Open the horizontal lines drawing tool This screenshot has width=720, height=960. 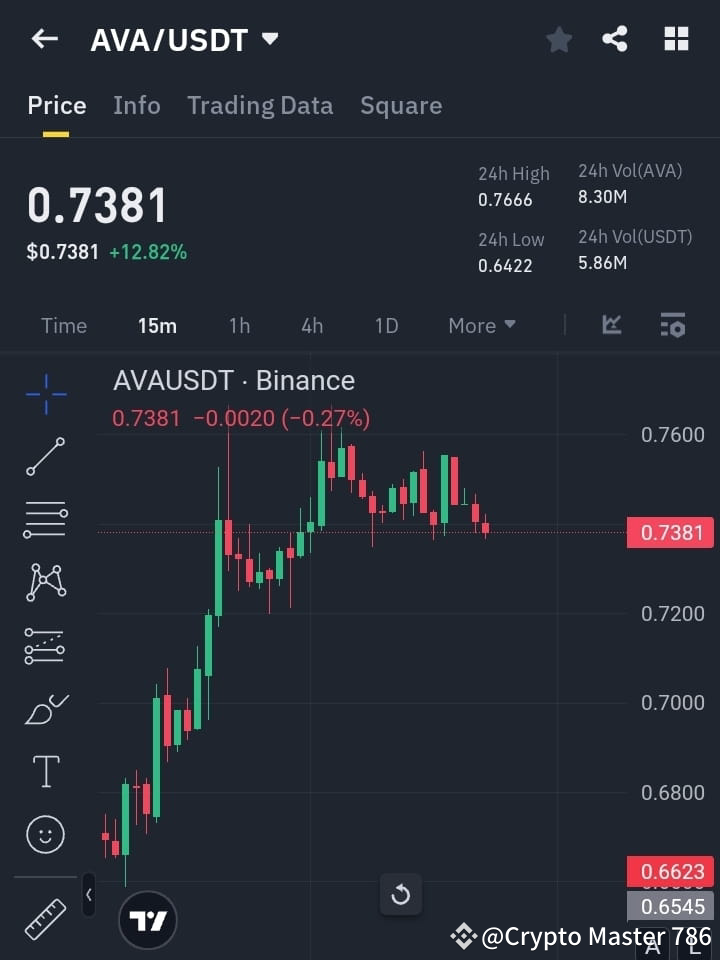pyautogui.click(x=44, y=520)
